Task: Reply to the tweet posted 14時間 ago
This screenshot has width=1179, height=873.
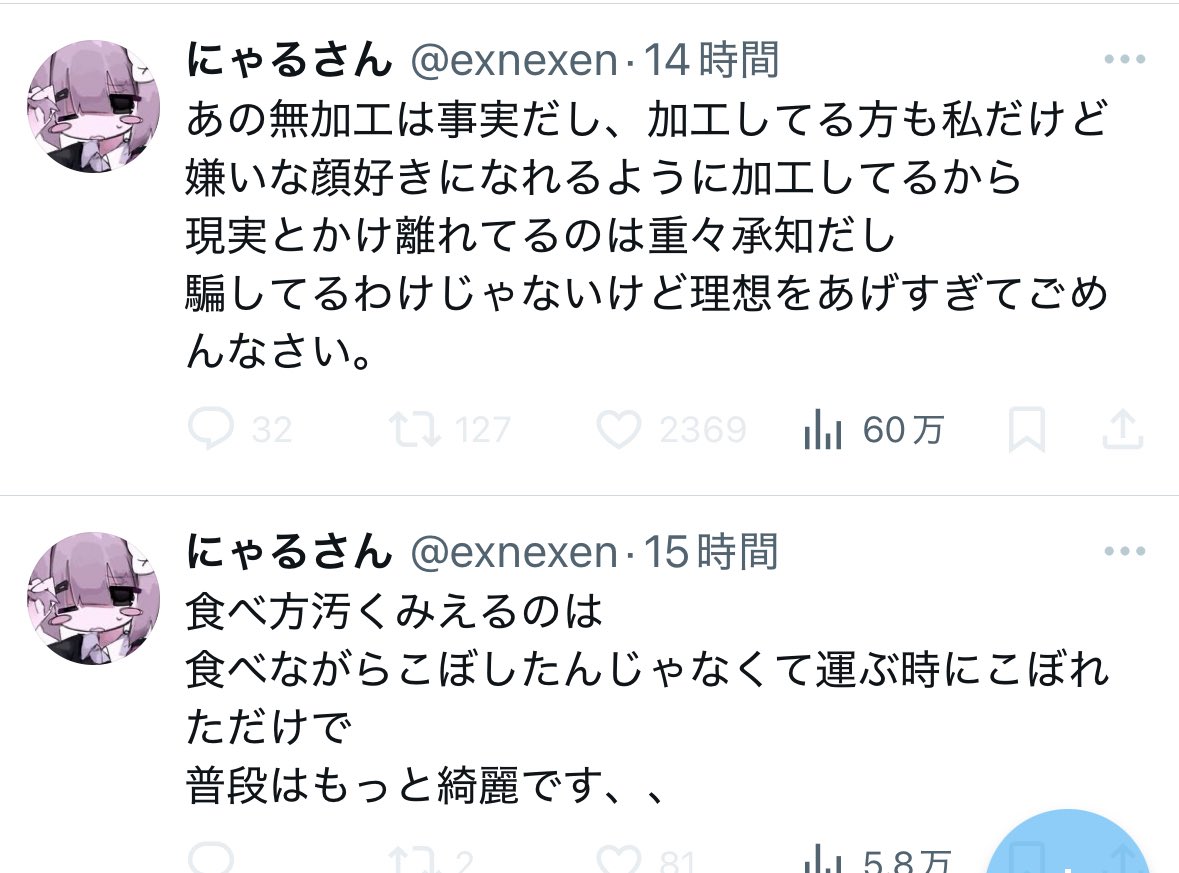Action: (211, 431)
